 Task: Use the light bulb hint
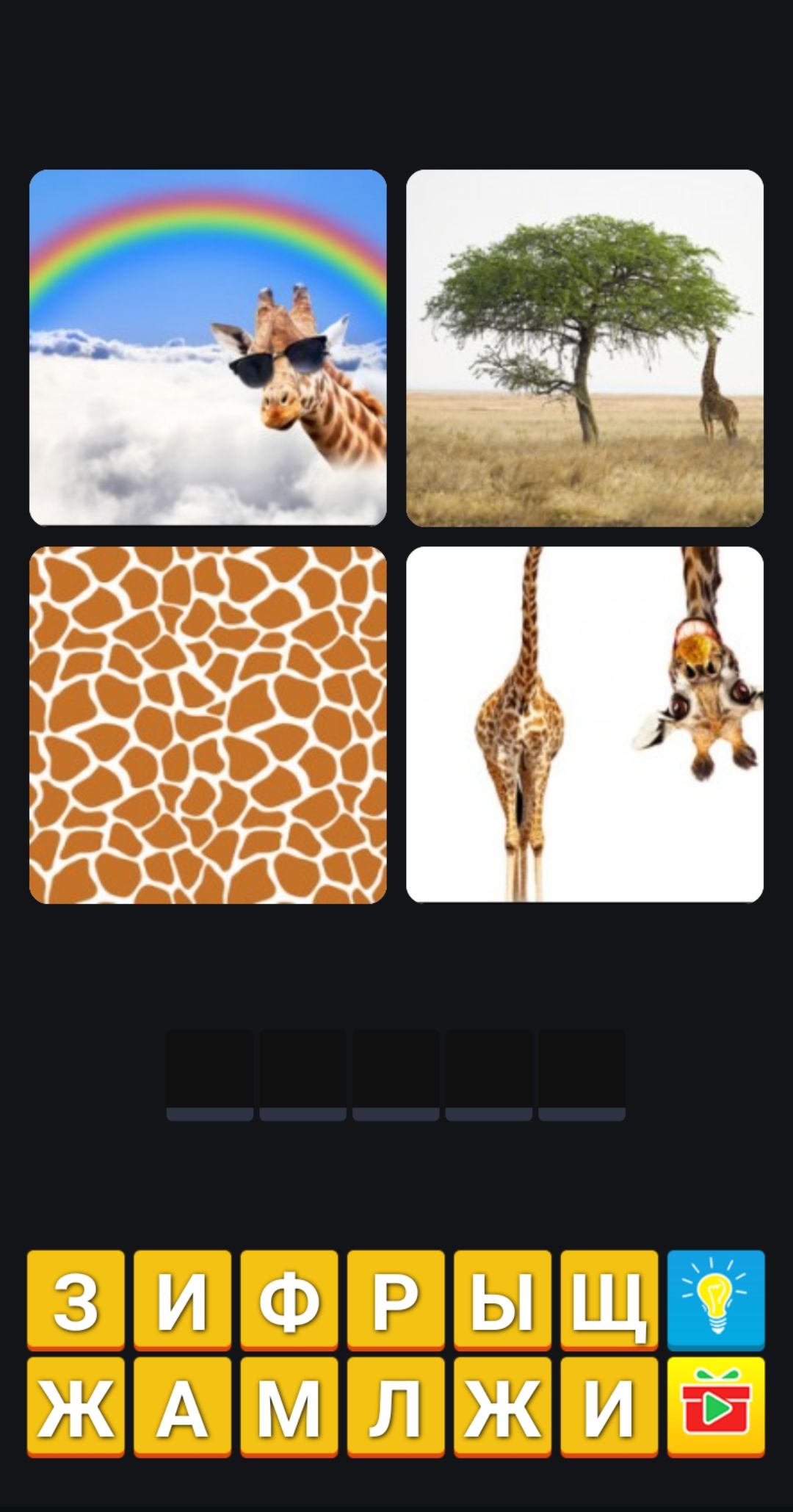[x=716, y=1298]
